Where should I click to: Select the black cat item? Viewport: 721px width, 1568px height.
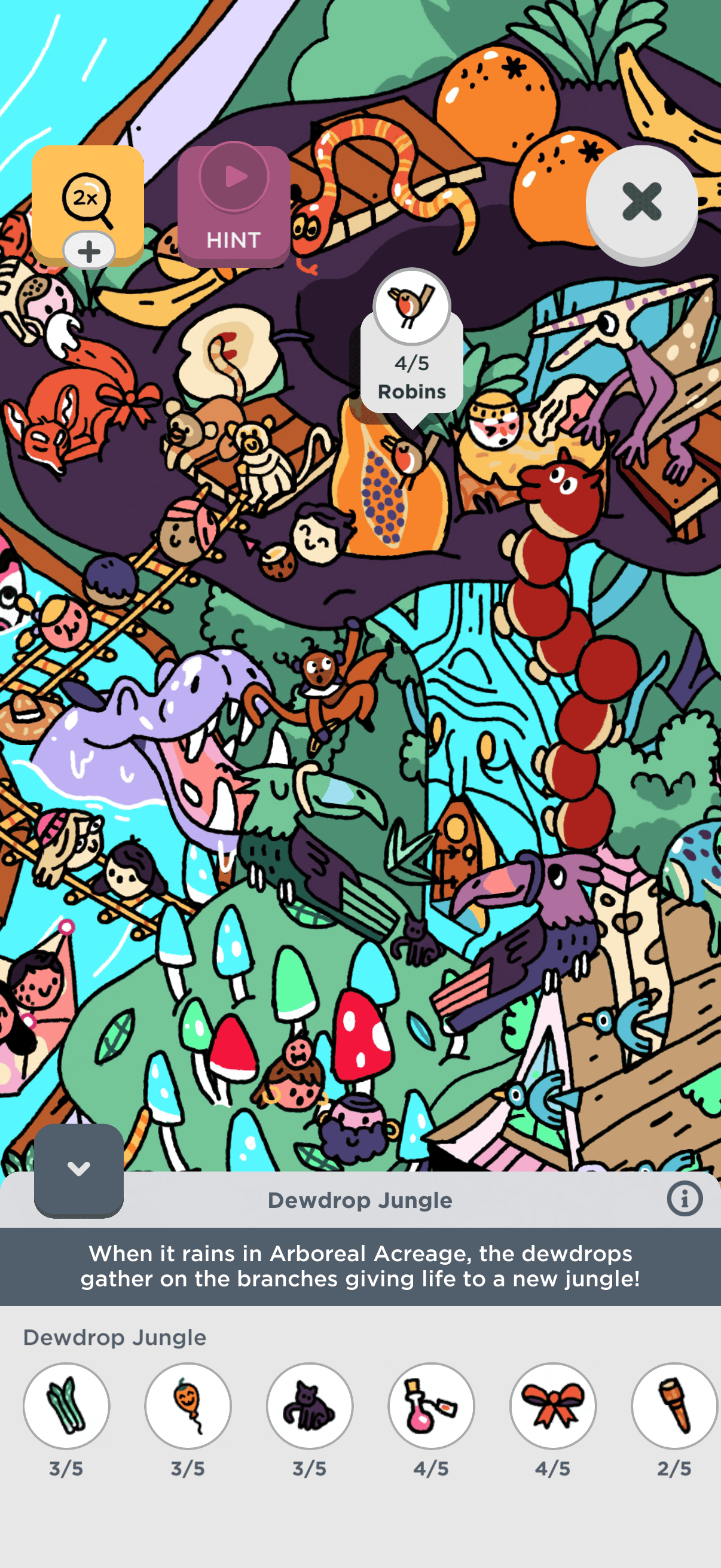310,1405
